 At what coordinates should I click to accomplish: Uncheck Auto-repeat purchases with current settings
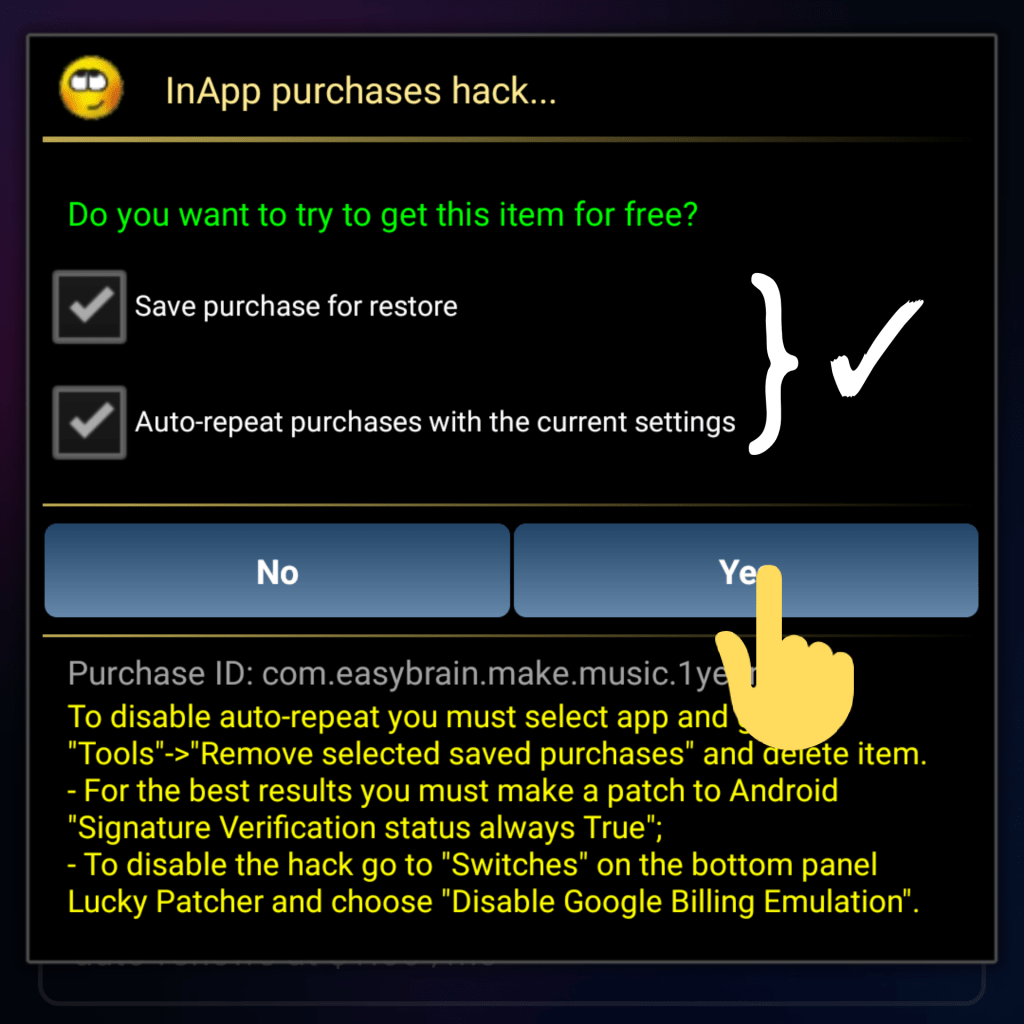[x=90, y=422]
